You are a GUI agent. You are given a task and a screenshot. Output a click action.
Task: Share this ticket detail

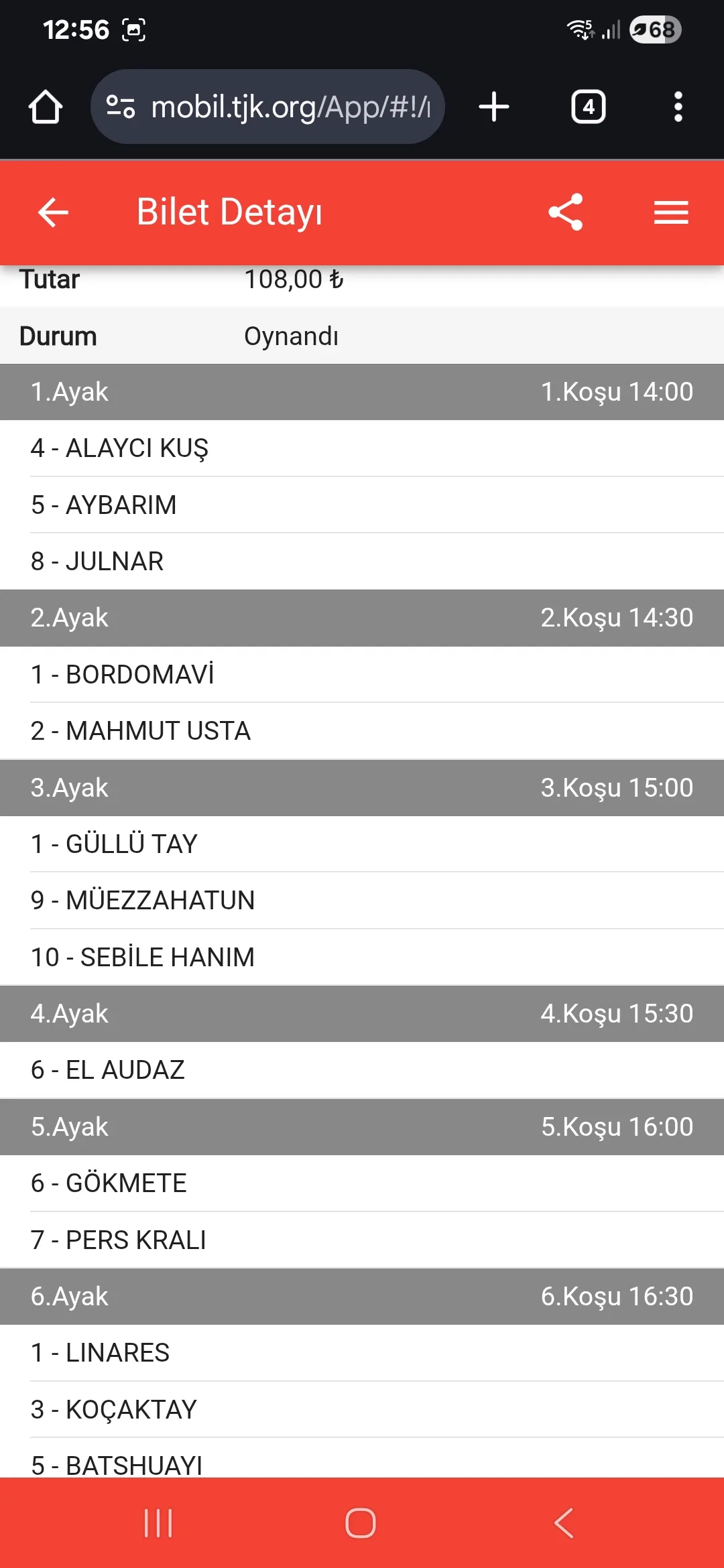(566, 212)
